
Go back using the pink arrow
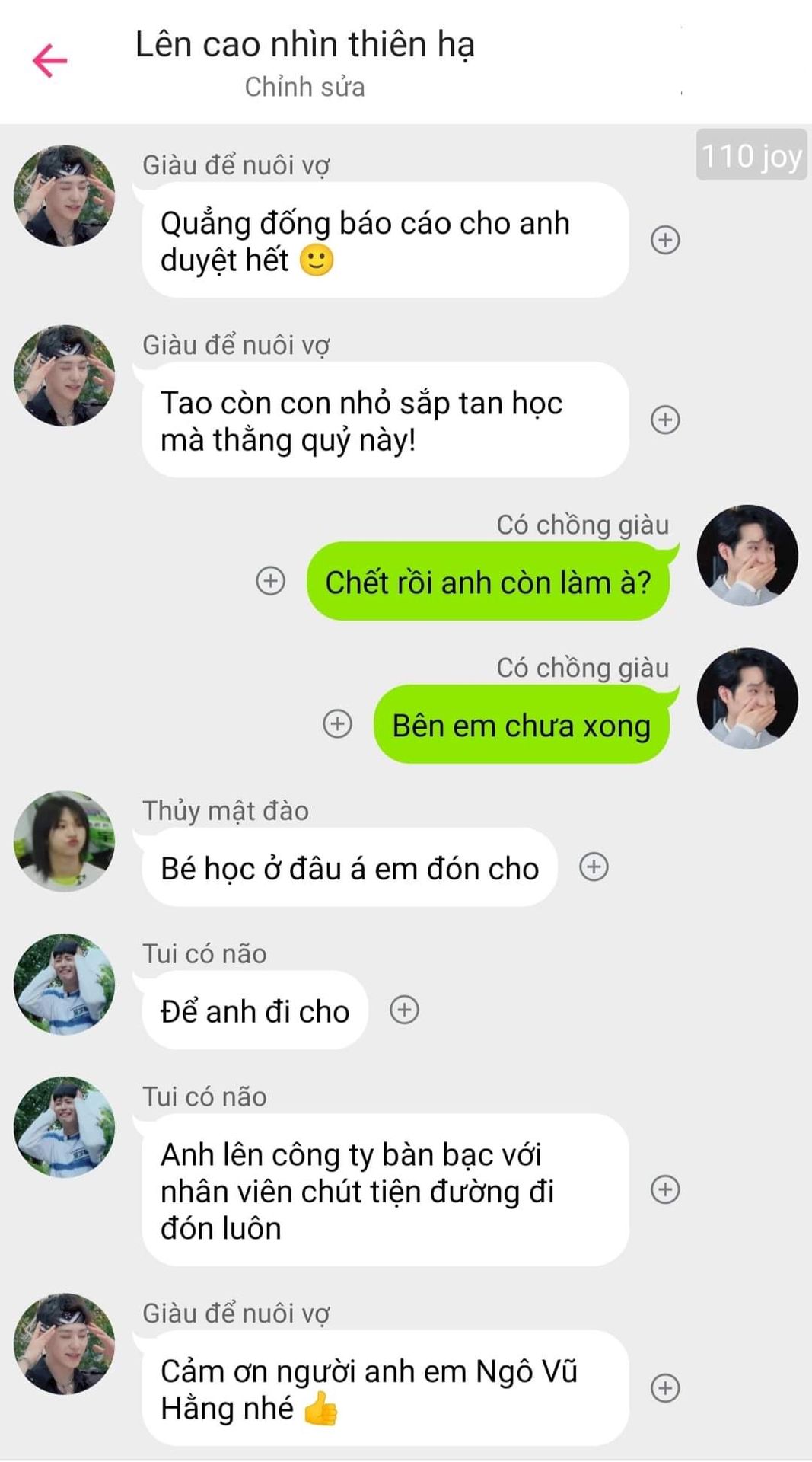click(50, 61)
